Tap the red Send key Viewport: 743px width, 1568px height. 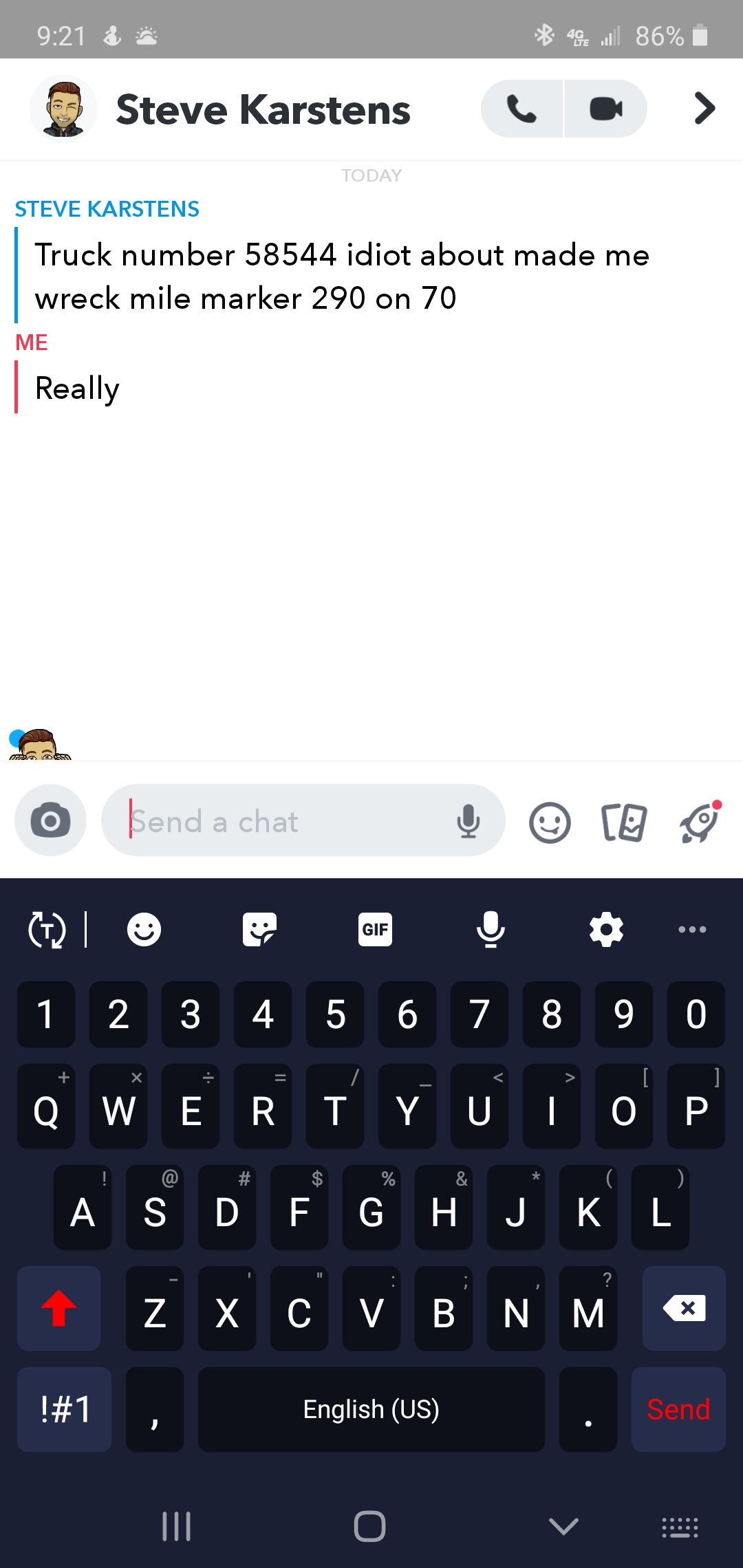tap(678, 1409)
